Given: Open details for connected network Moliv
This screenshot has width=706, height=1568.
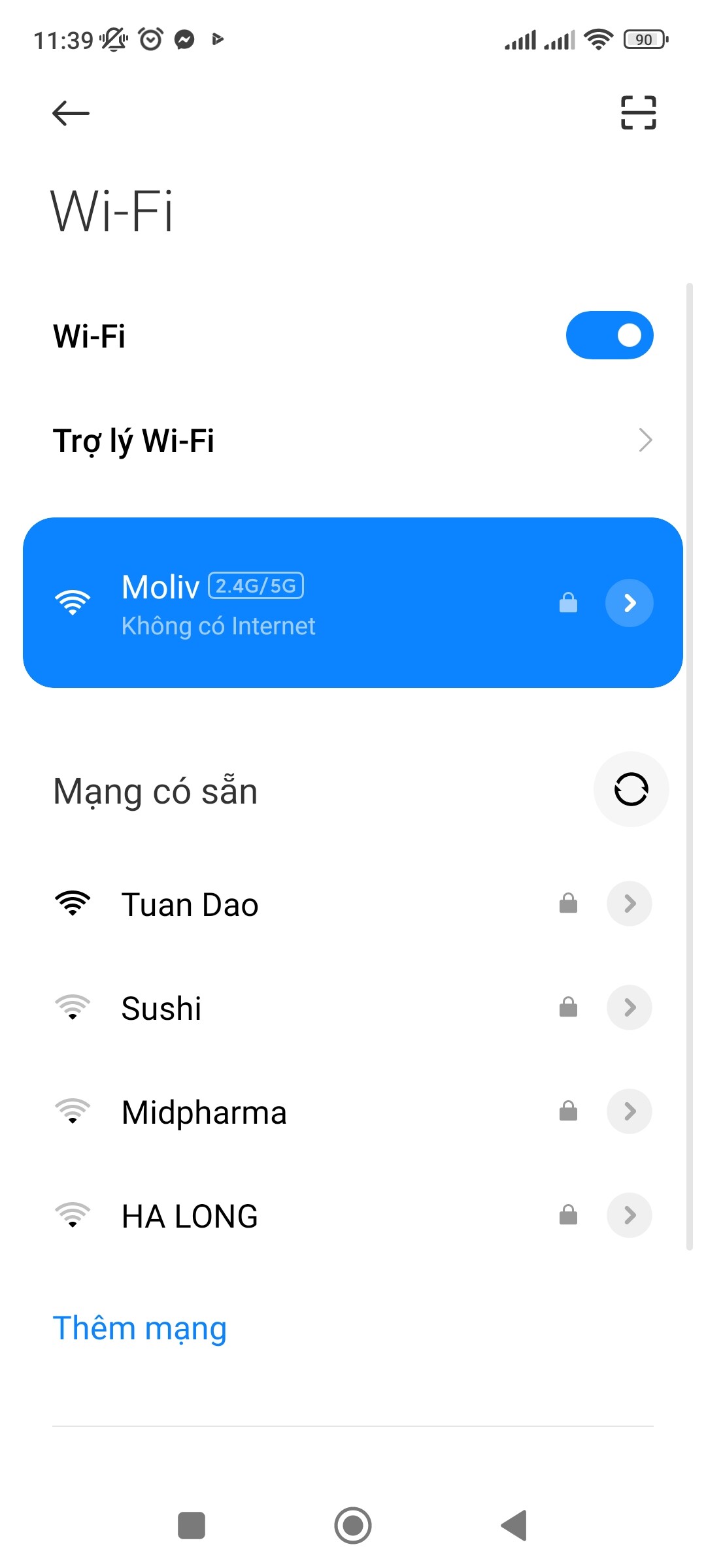Looking at the screenshot, I should tap(629, 603).
